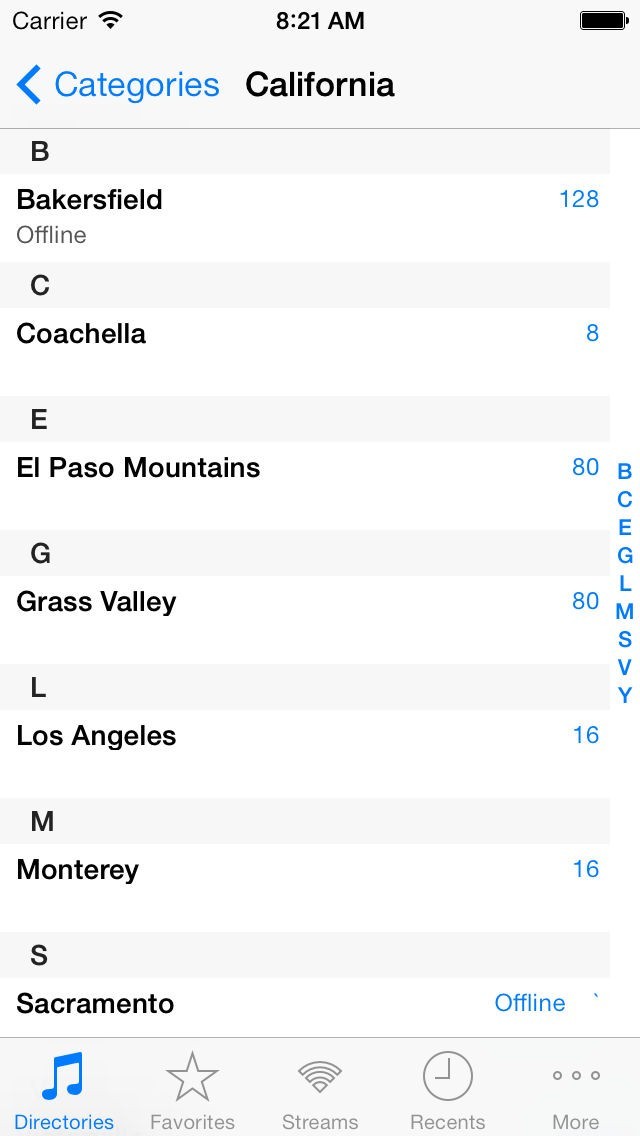Open the More tab

point(576,1090)
